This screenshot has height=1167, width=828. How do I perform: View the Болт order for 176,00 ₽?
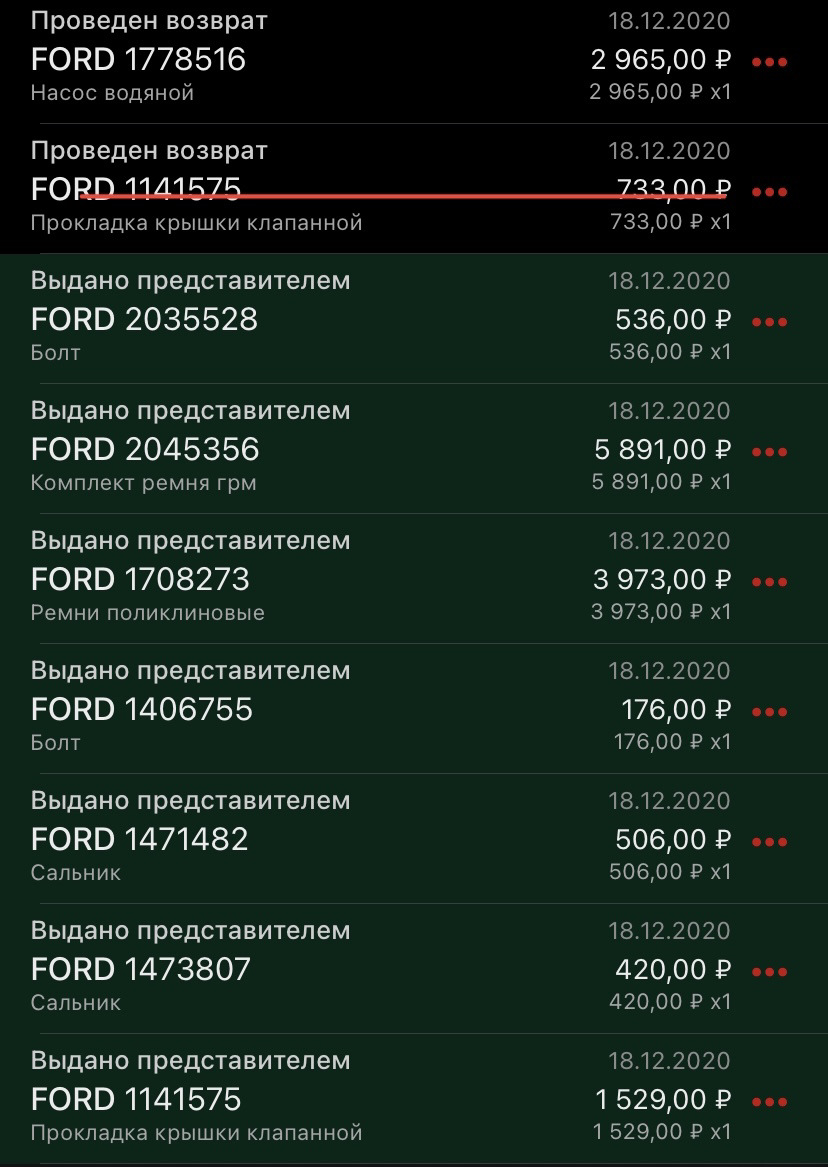[x=300, y=710]
